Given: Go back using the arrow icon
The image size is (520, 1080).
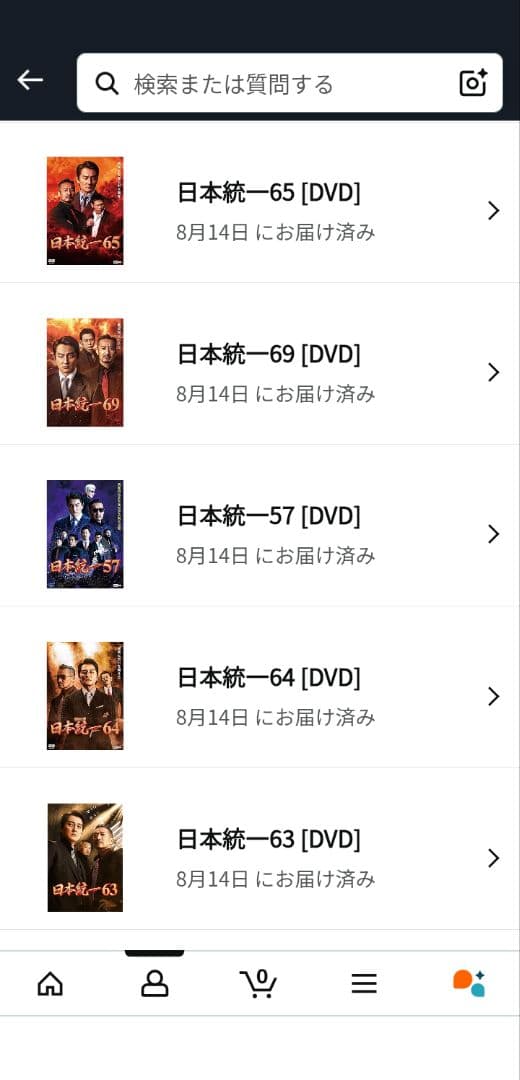Looking at the screenshot, I should pyautogui.click(x=30, y=80).
